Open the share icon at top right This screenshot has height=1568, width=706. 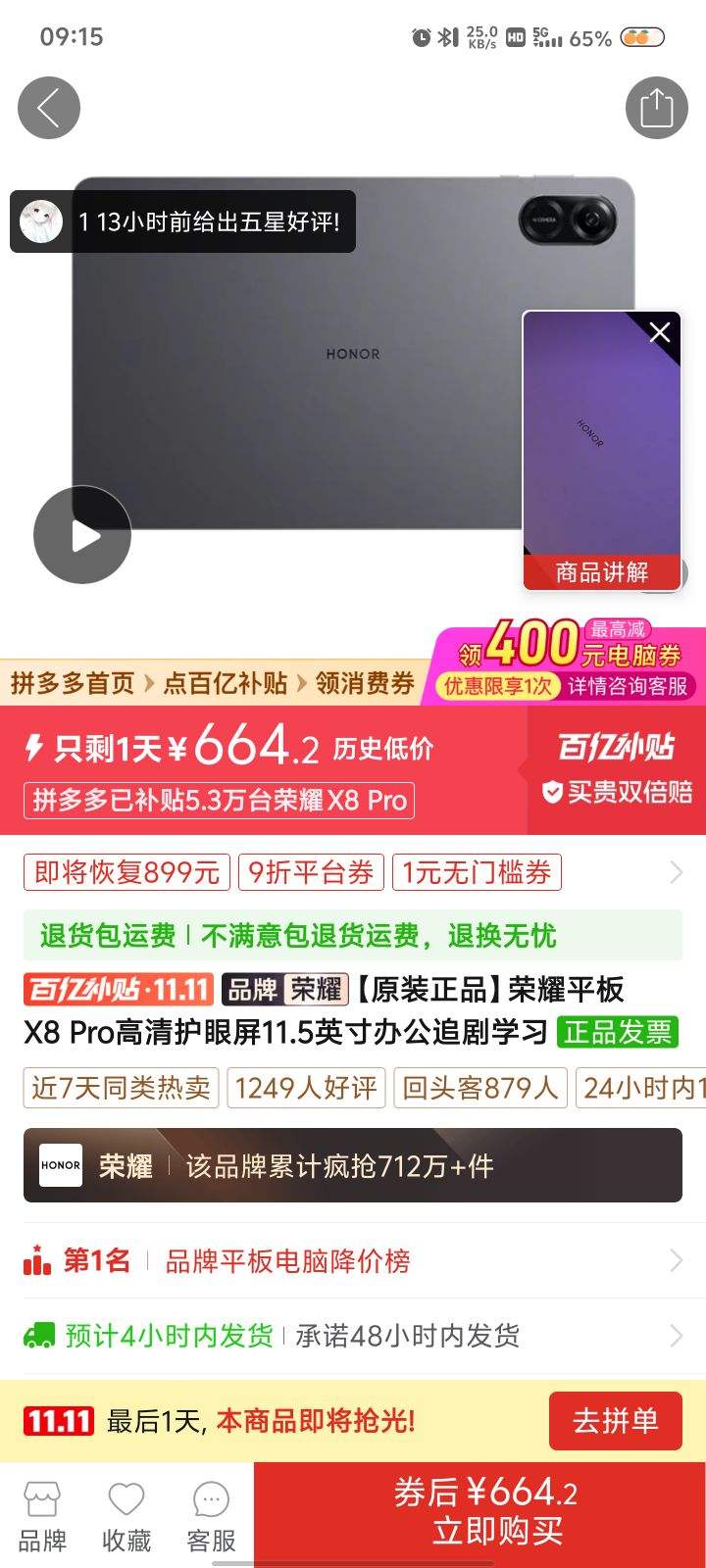[x=657, y=108]
